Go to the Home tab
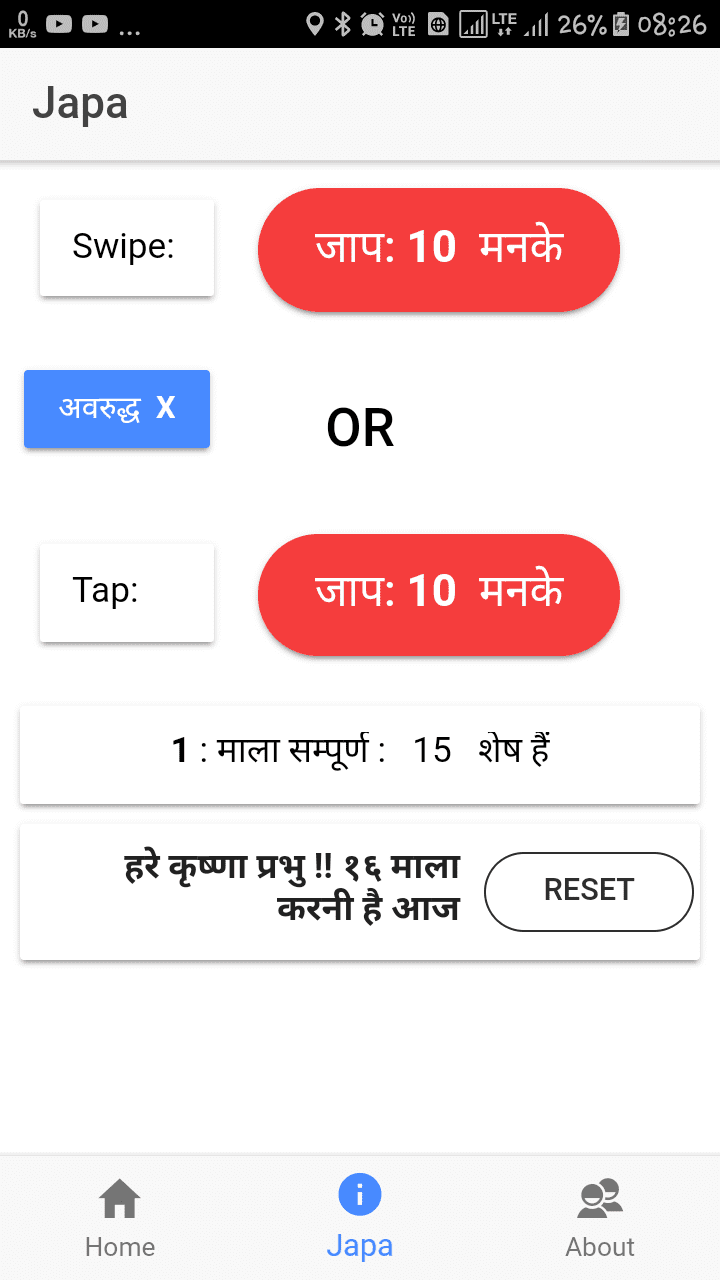720x1280 pixels. coord(120,1218)
